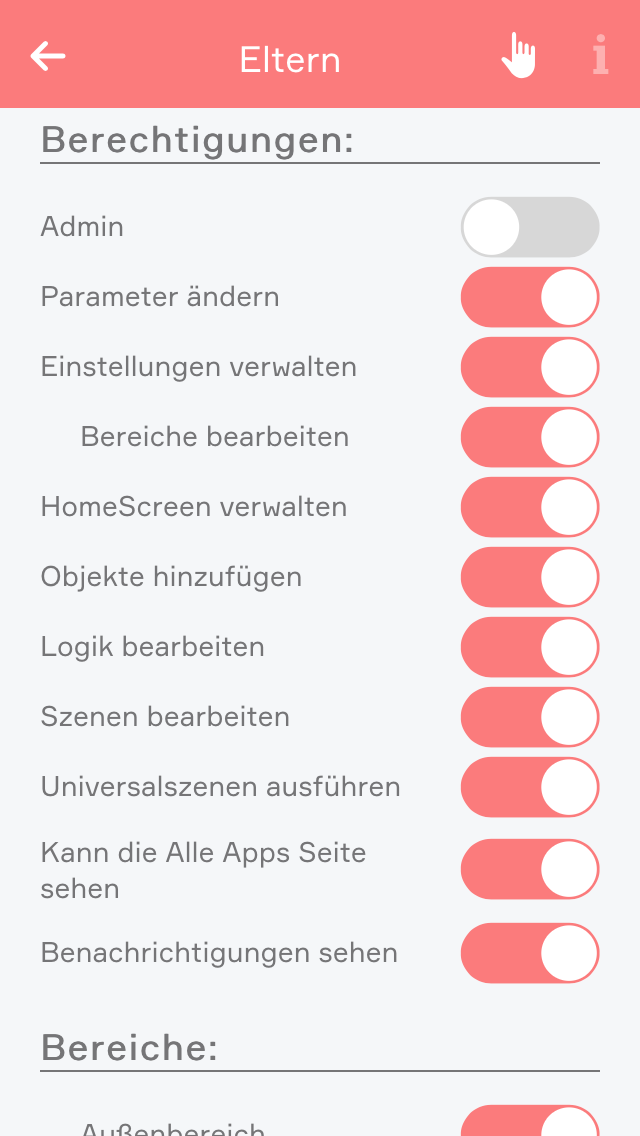This screenshot has height=1136, width=640.
Task: Toggle the Logik bearbeiten switch
Action: [x=529, y=647]
